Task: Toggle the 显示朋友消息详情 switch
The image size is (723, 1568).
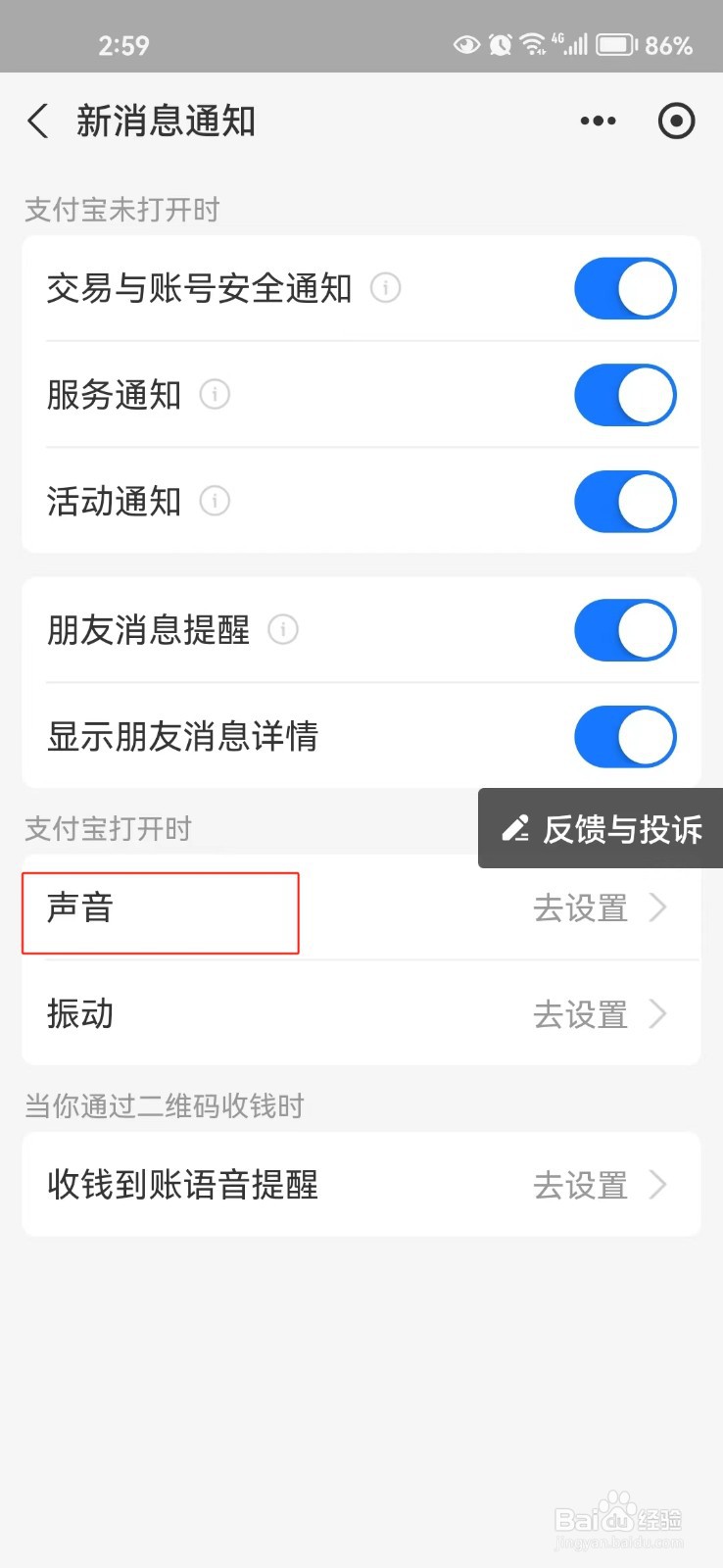Action: pos(626,736)
